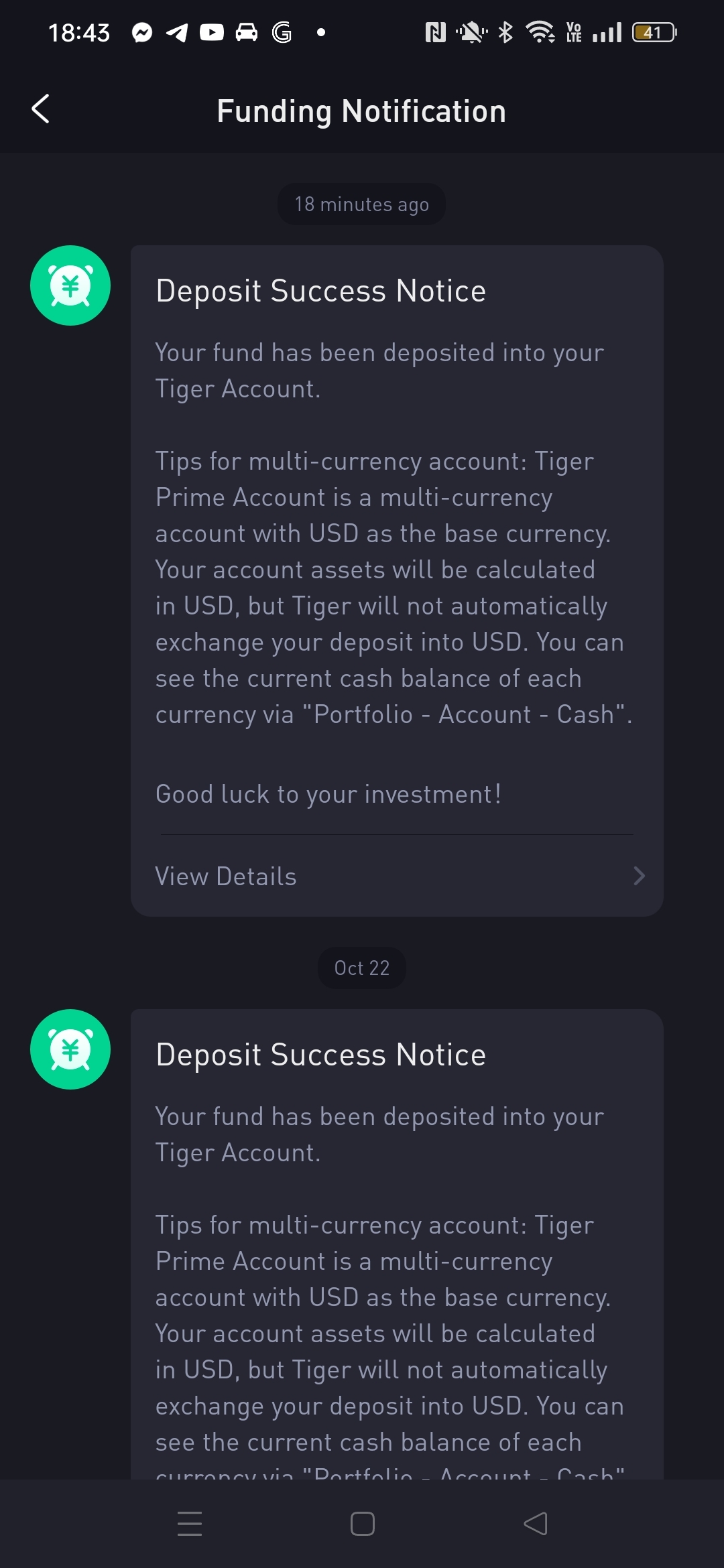Open View Details of latest deposit notice
Image resolution: width=724 pixels, height=1568 pixels.
[x=397, y=876]
